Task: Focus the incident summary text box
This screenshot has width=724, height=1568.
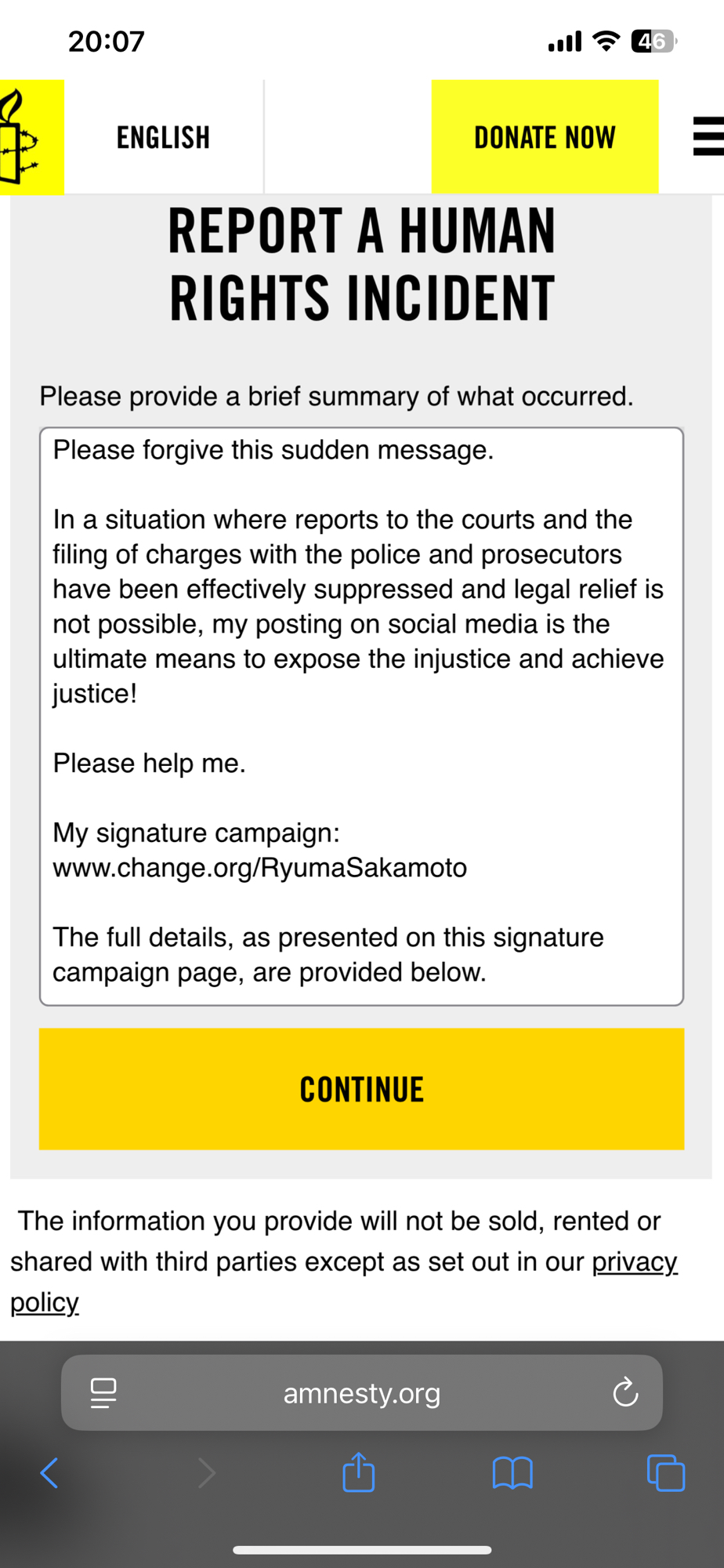Action: (x=361, y=716)
